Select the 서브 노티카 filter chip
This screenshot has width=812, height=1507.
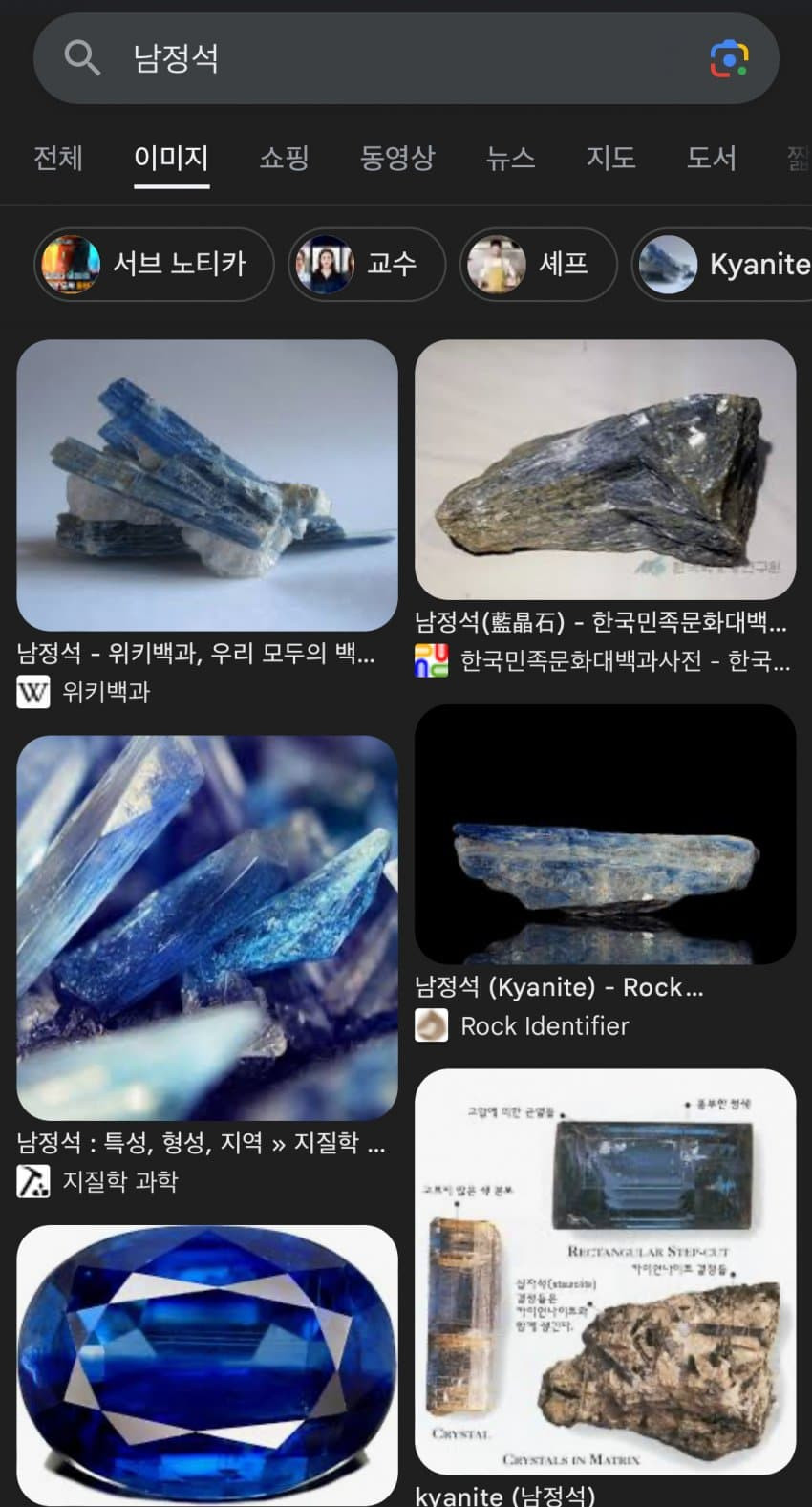pyautogui.click(x=155, y=264)
